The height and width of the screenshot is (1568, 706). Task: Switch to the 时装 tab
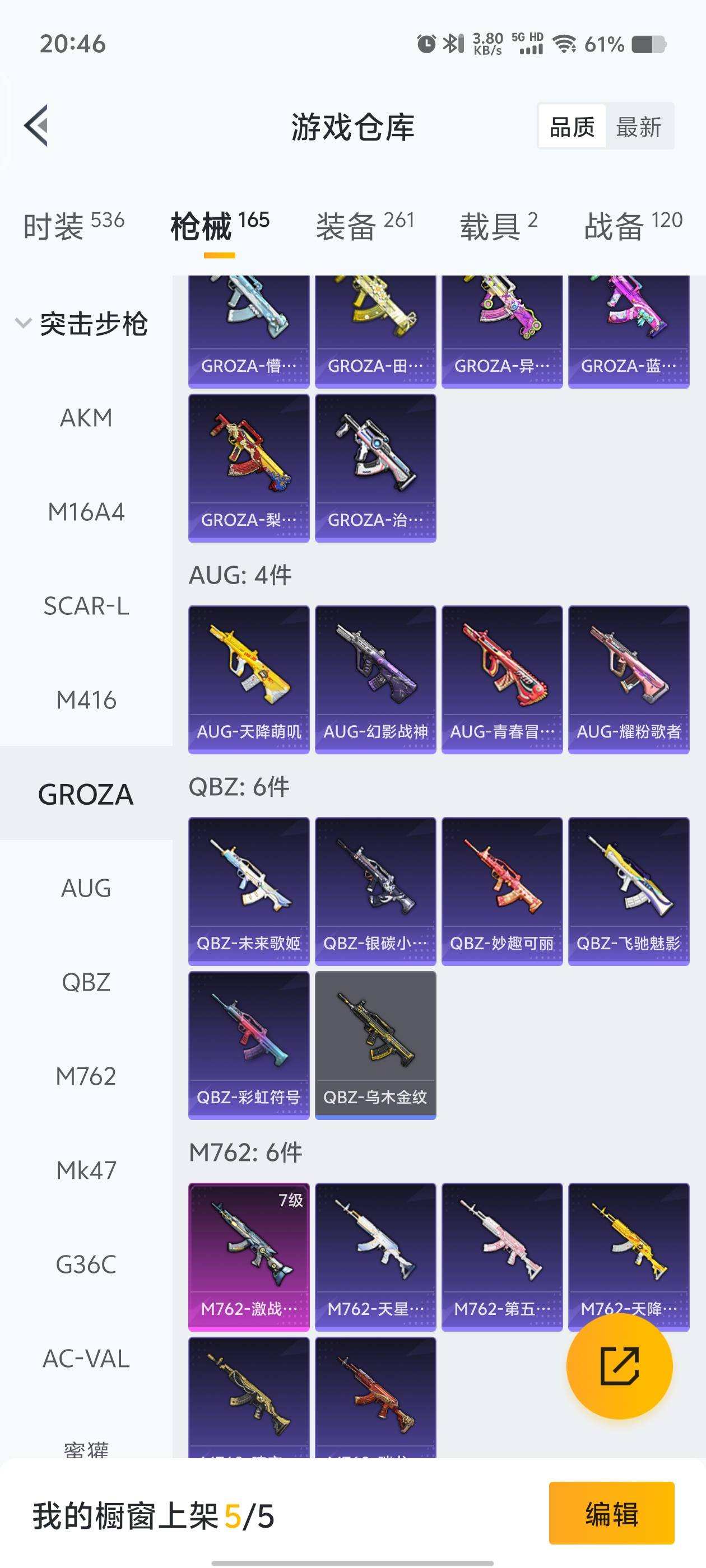[73, 226]
